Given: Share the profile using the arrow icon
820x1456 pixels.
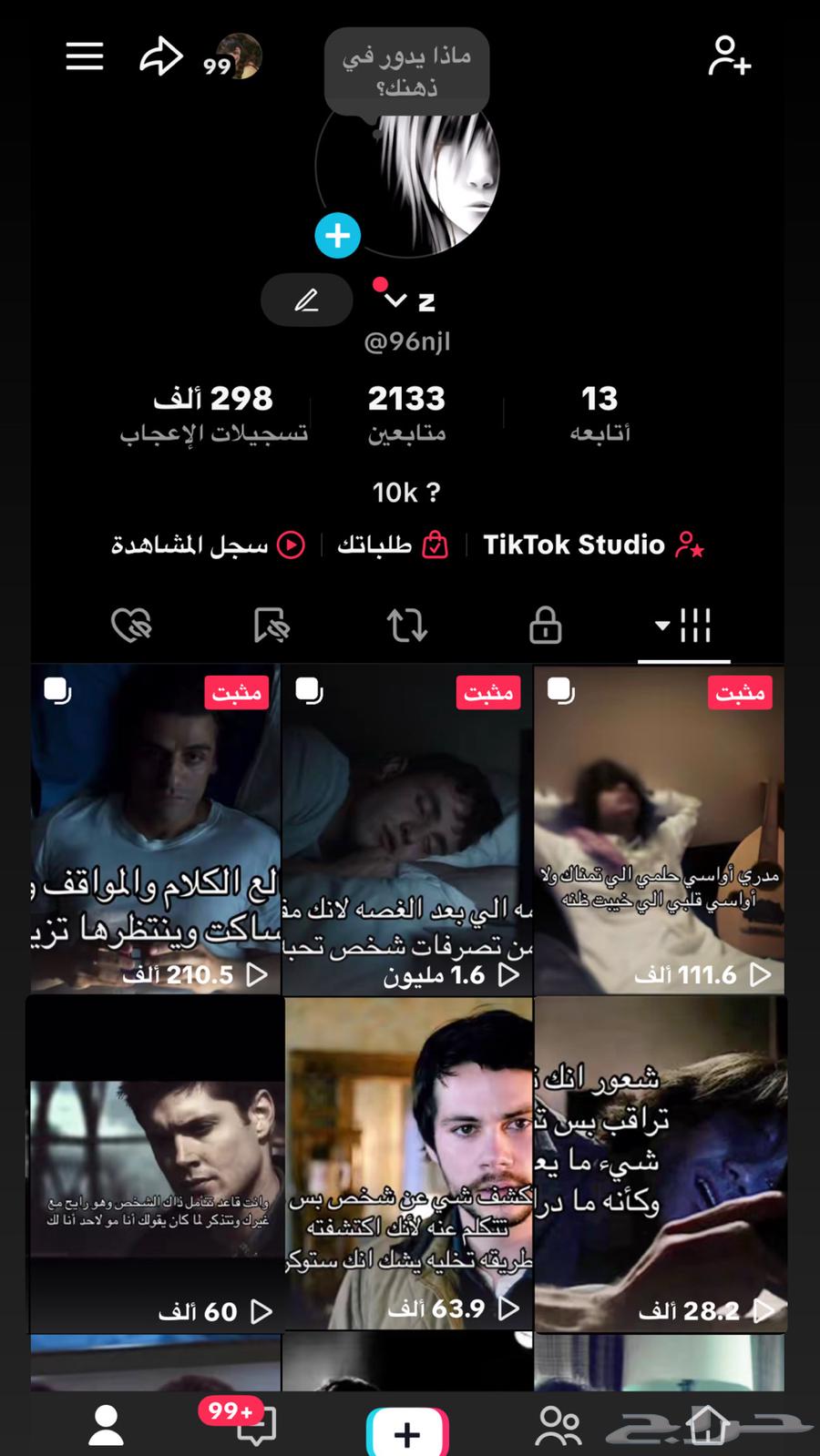Looking at the screenshot, I should coord(160,56).
